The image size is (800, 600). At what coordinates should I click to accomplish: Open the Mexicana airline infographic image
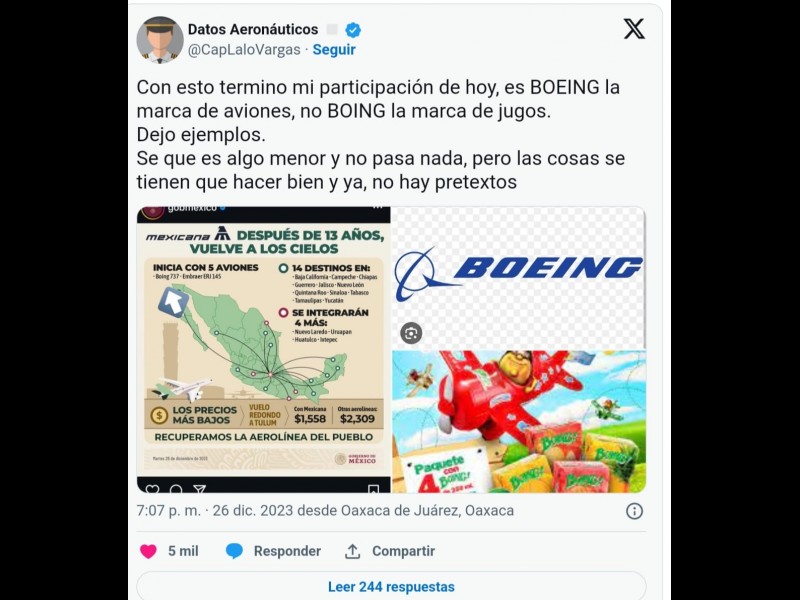pyautogui.click(x=263, y=349)
